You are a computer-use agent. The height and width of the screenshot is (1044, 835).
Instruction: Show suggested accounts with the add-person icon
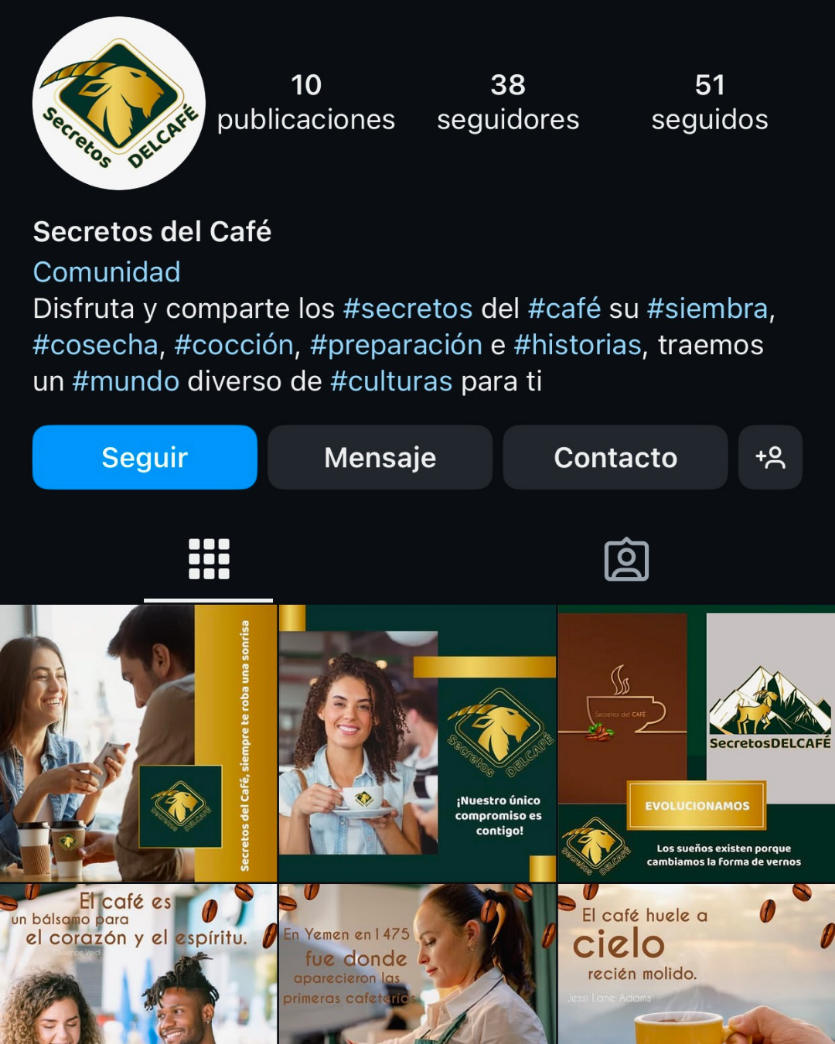pos(770,457)
